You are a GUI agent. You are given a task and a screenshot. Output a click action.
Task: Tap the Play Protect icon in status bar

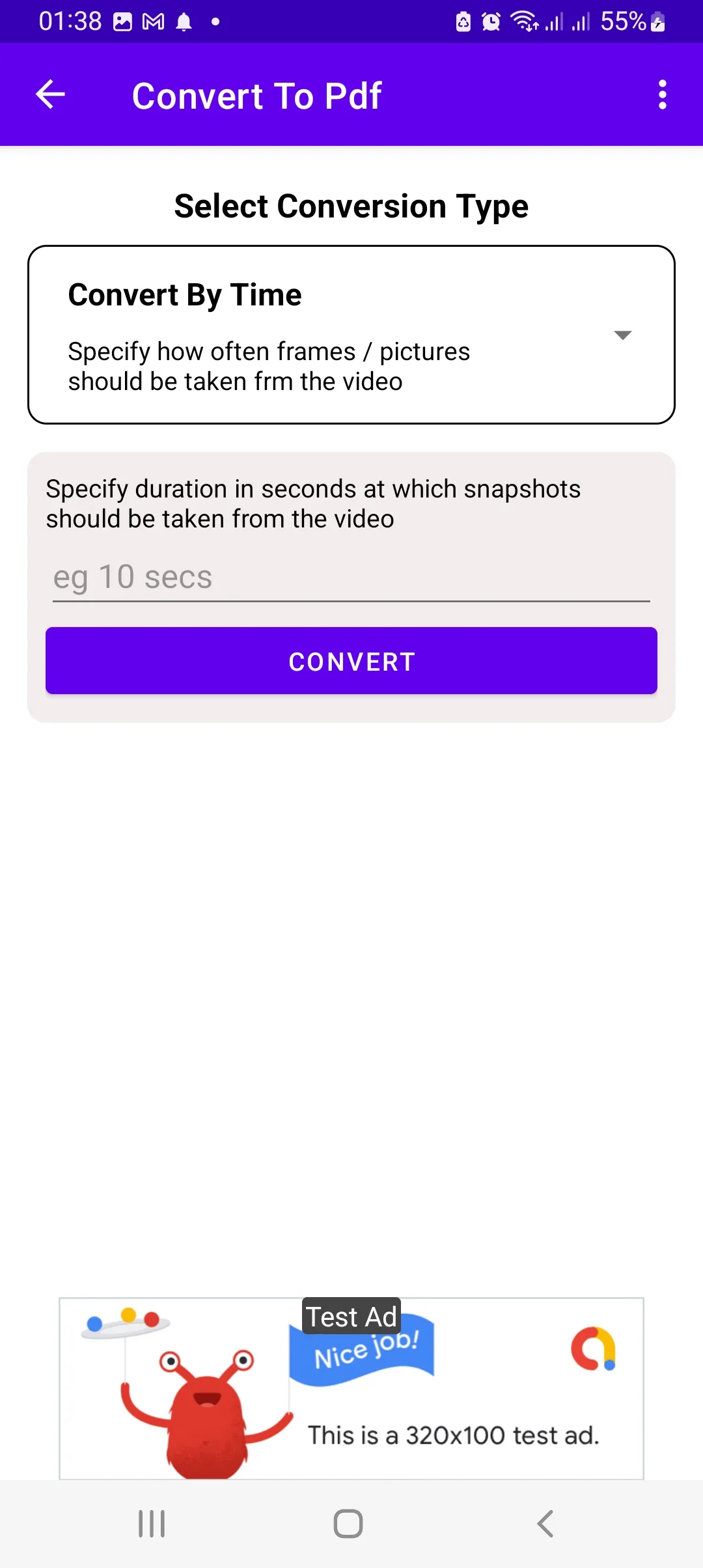(463, 21)
